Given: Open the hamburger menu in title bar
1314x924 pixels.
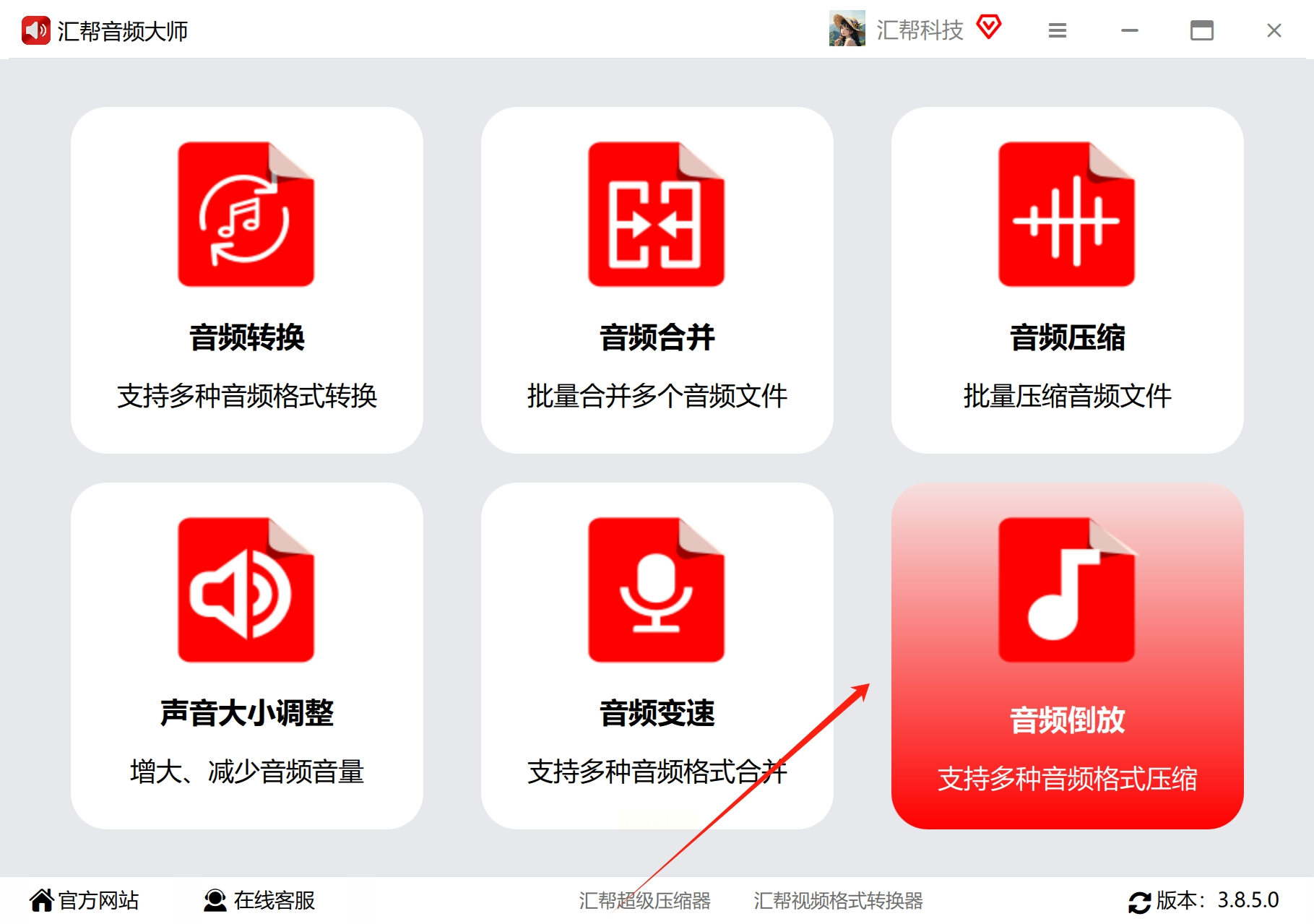Looking at the screenshot, I should tap(1057, 30).
